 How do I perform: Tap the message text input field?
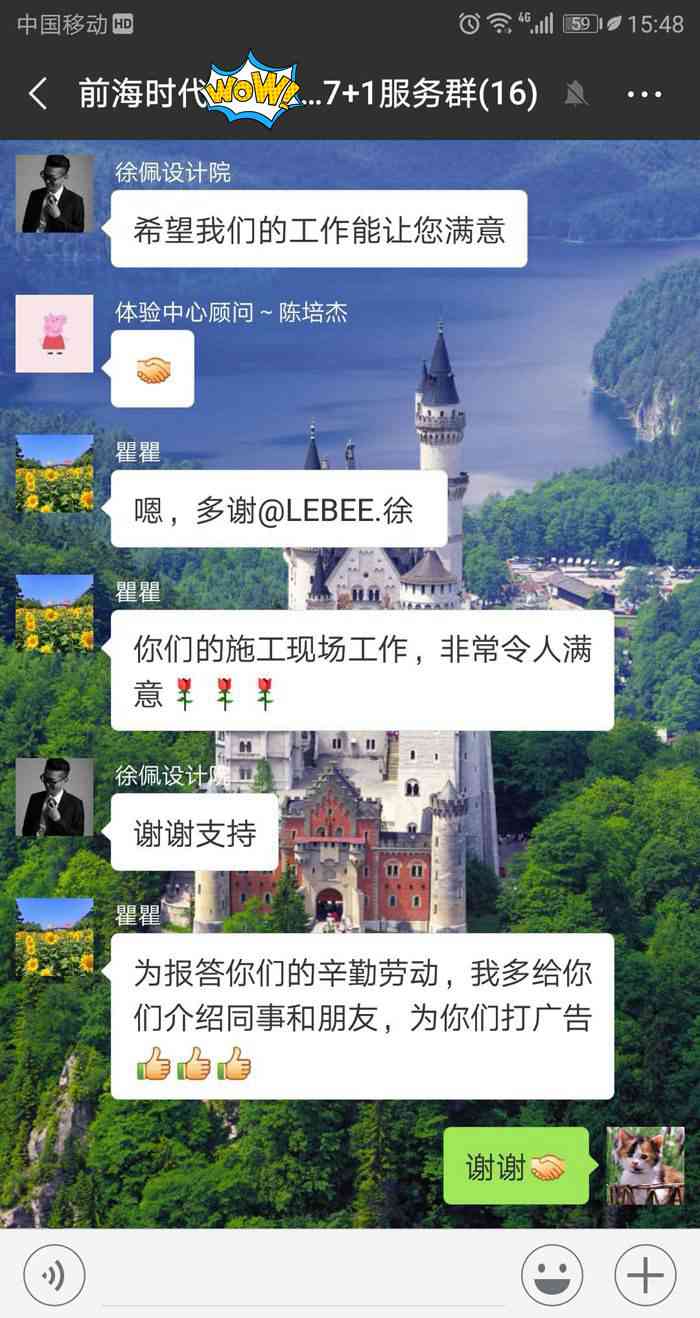[303, 1275]
